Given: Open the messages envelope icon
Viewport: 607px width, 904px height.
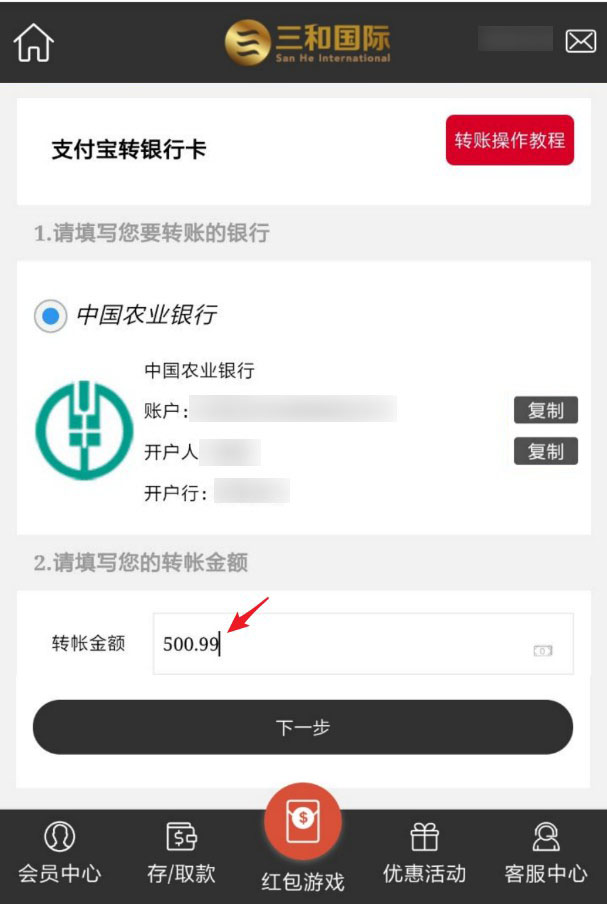Looking at the screenshot, I should pyautogui.click(x=580, y=41).
